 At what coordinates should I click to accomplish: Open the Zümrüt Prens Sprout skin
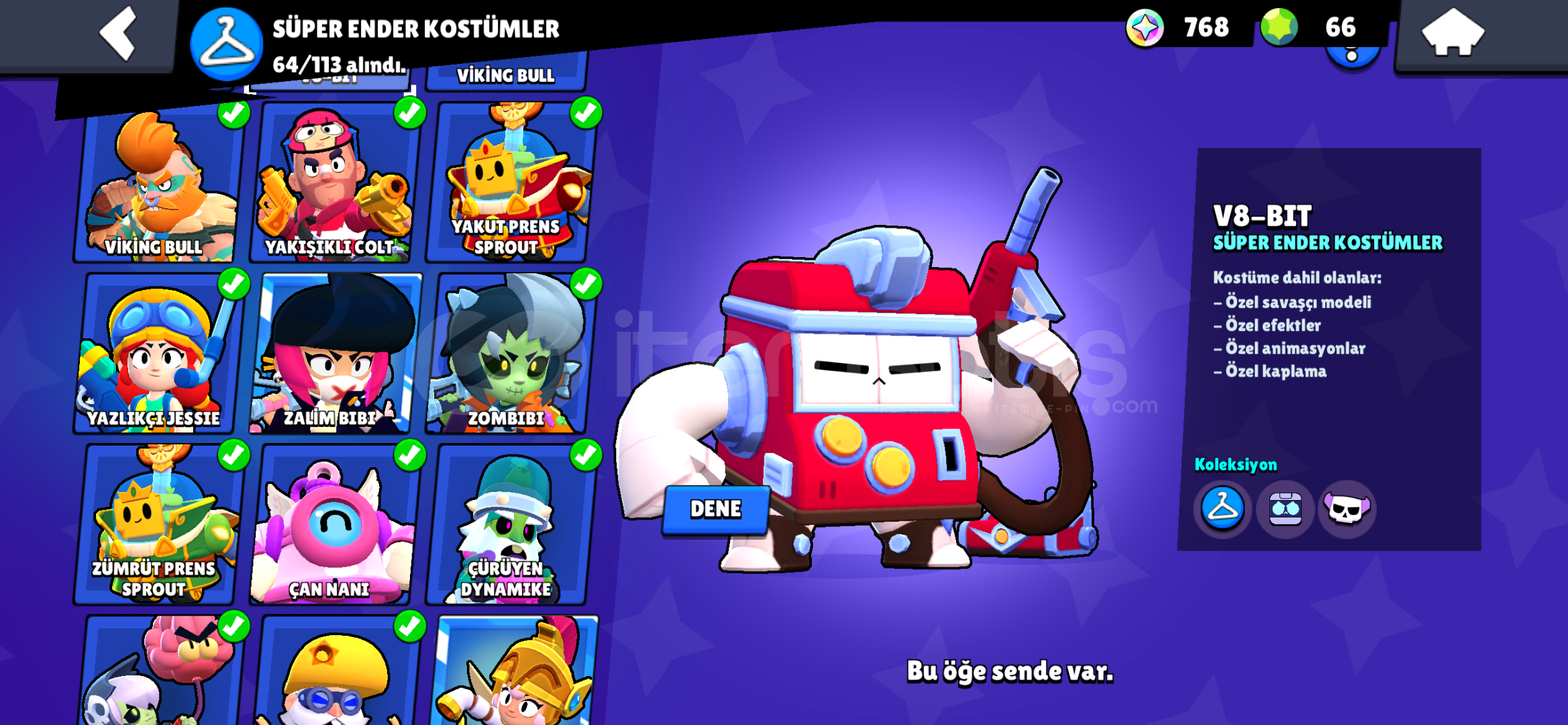(x=158, y=525)
